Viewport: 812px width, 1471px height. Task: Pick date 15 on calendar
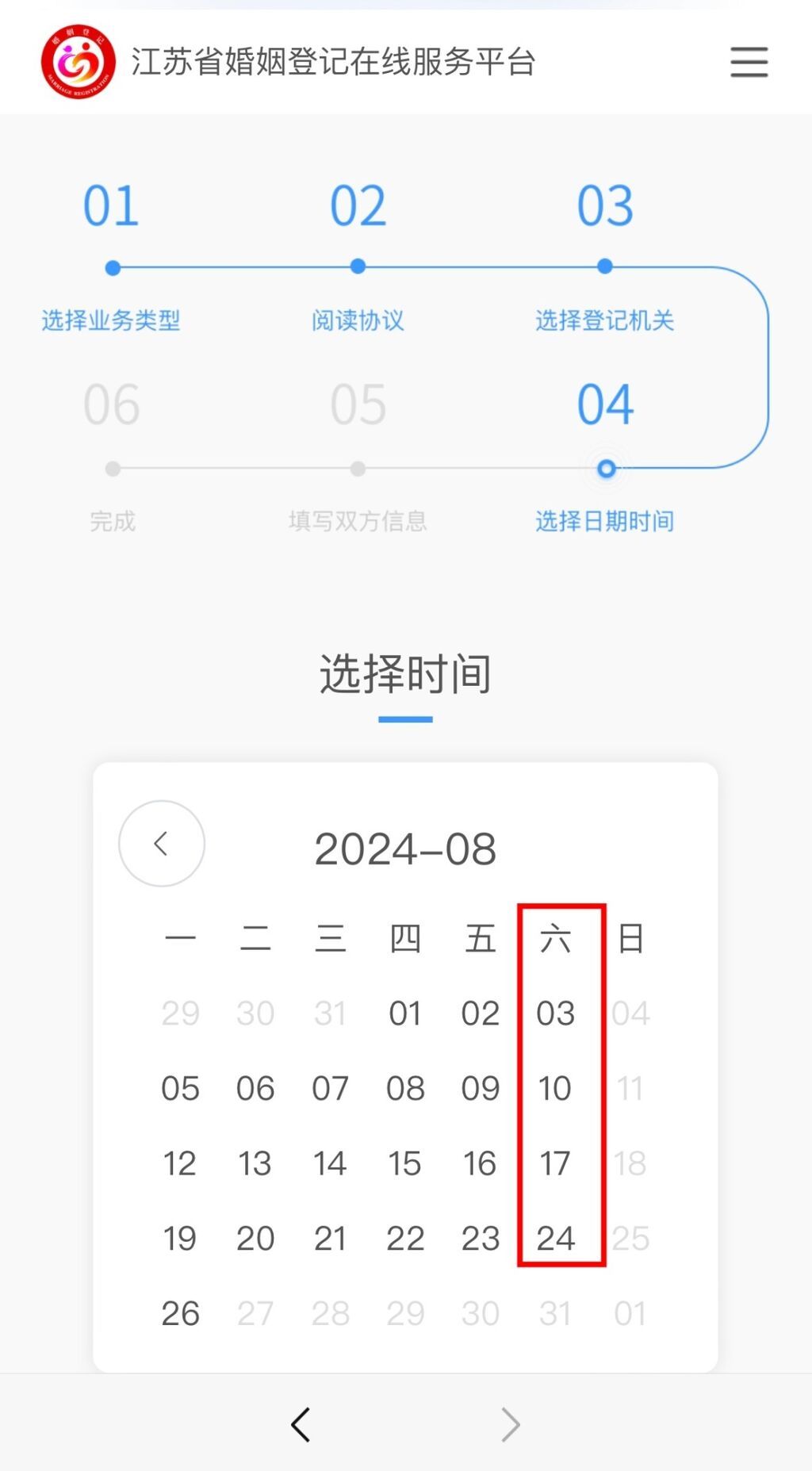point(405,1163)
